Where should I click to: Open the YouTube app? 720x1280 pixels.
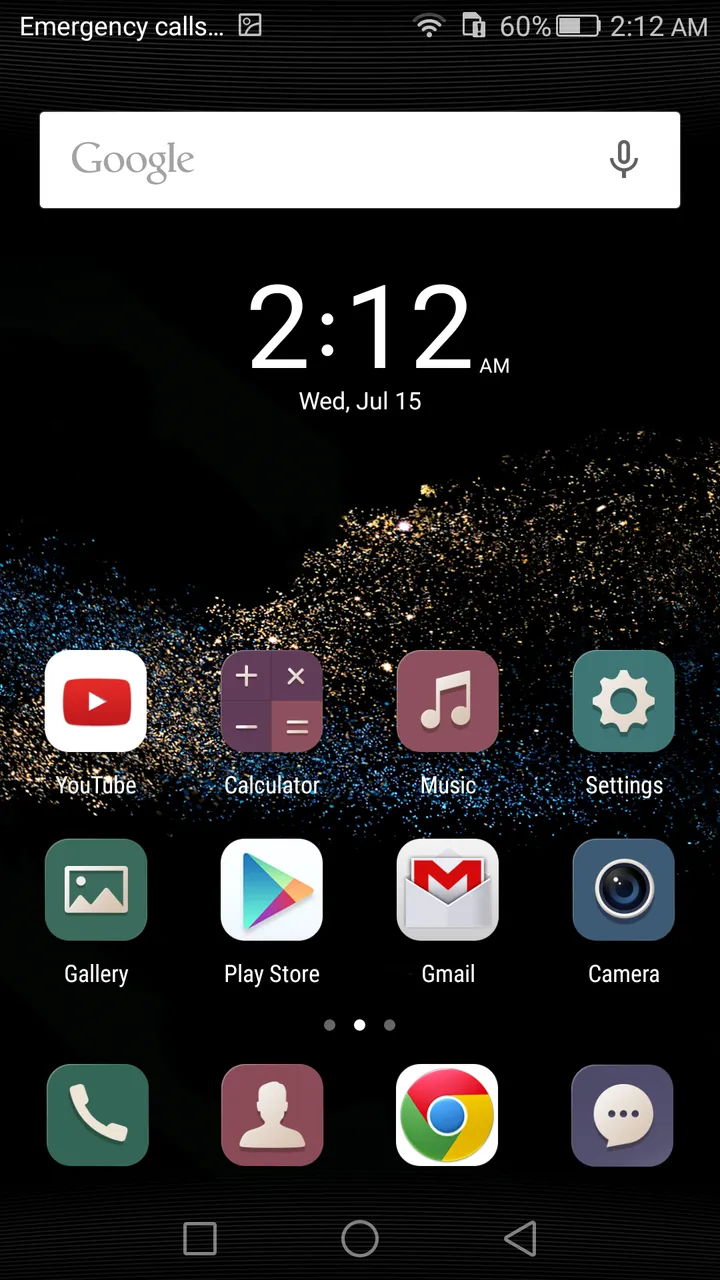click(96, 701)
